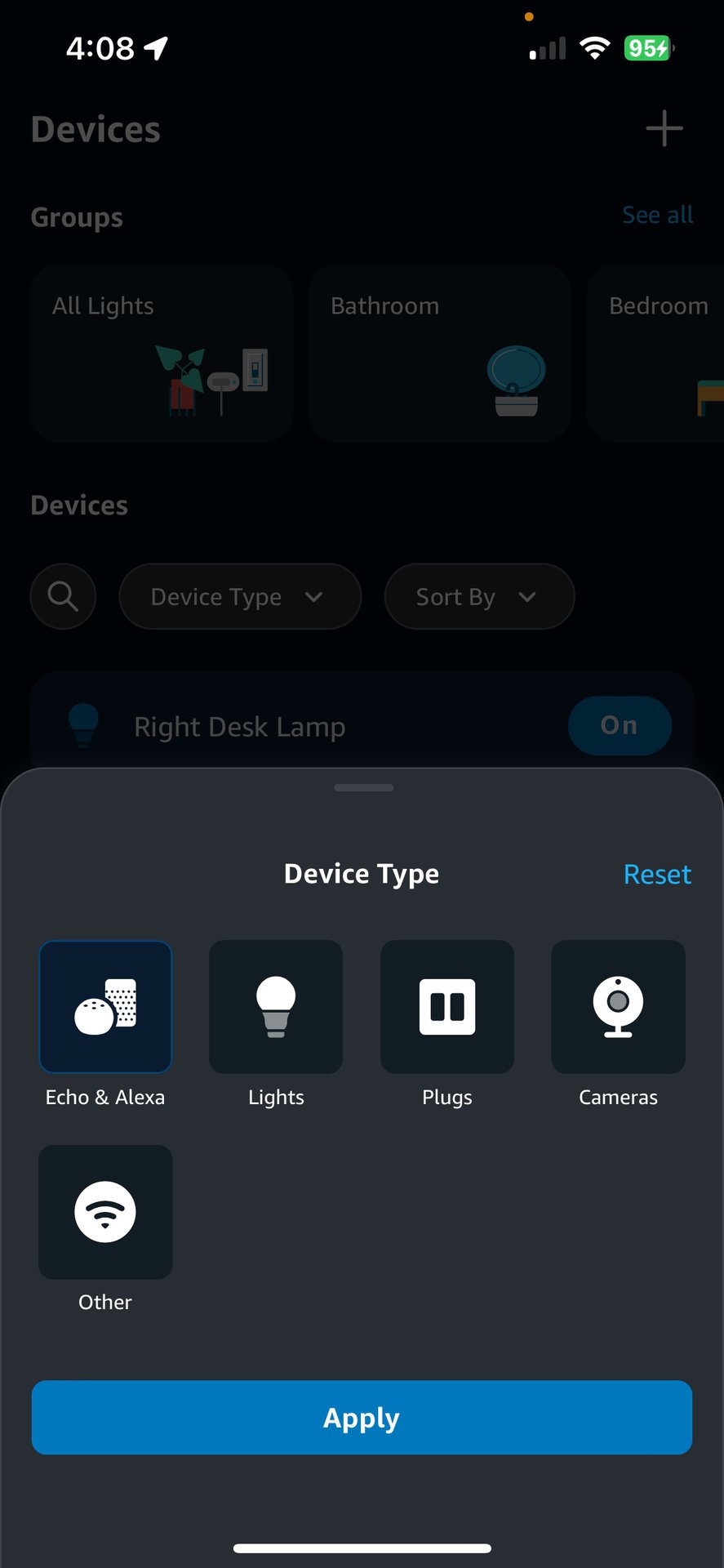Select the Cameras filter tile
Screen dimensions: 724x1568
pos(618,1006)
